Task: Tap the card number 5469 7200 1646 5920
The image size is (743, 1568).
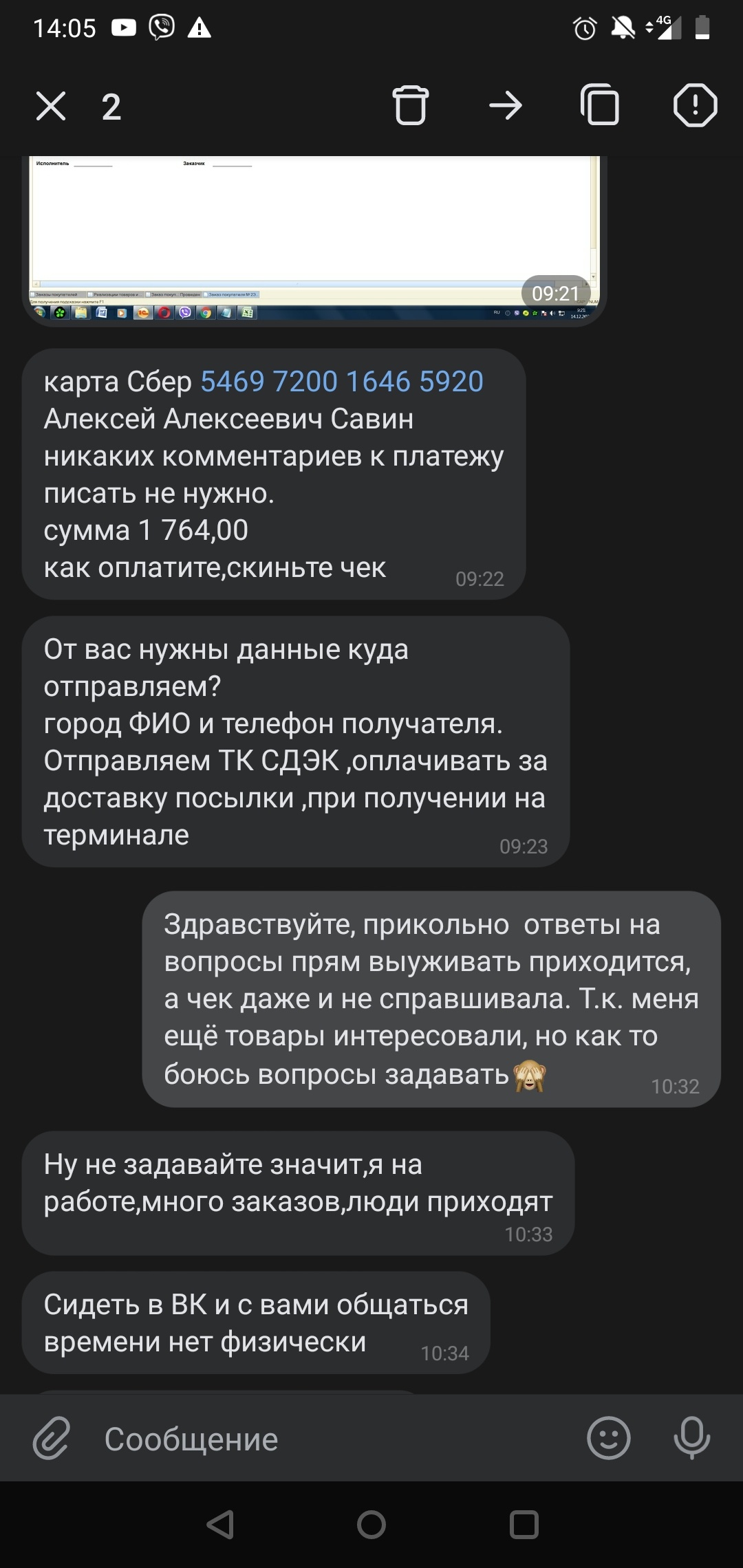Action: [342, 382]
